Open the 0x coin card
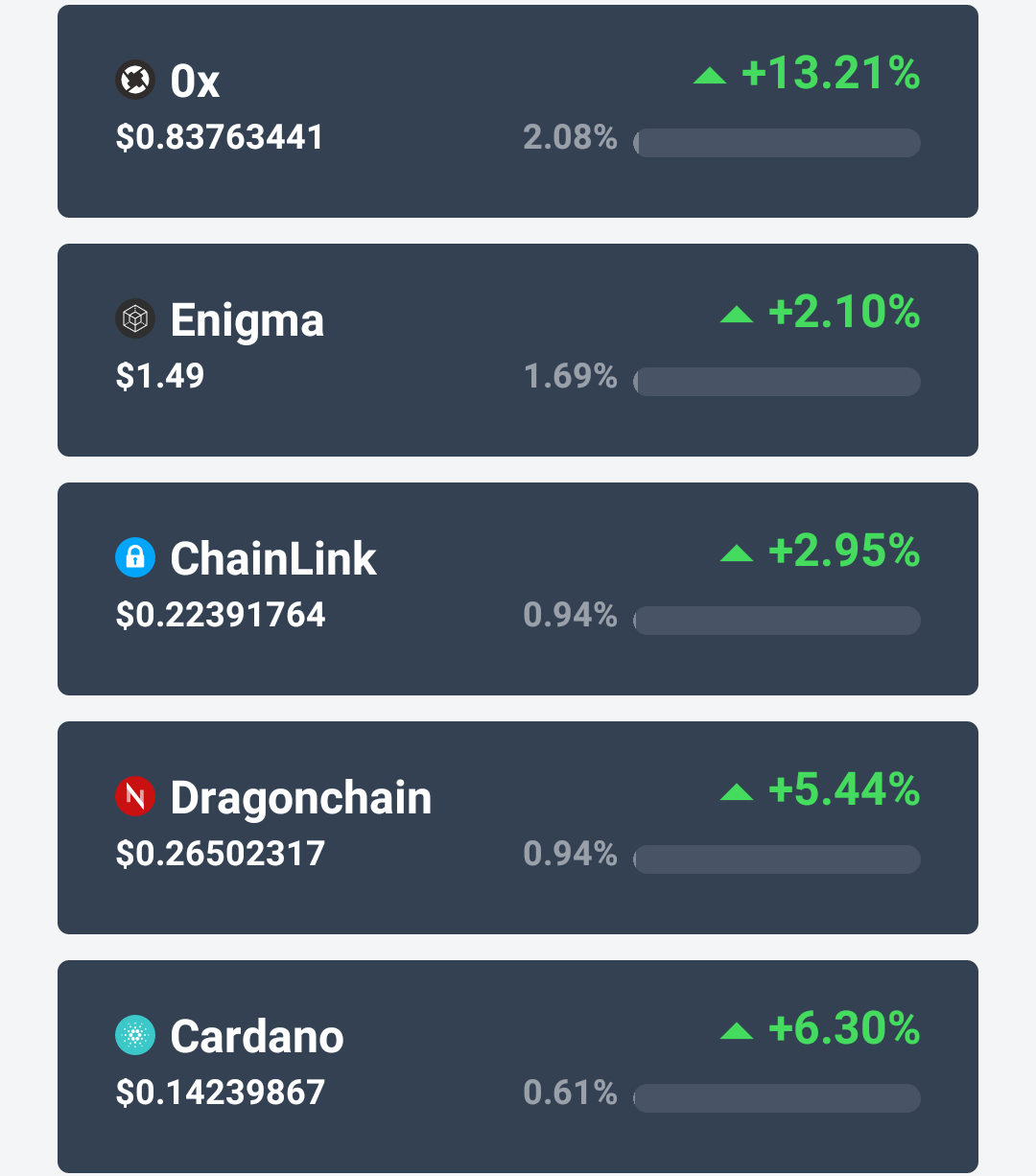Viewport: 1036px width, 1176px height. point(518,111)
